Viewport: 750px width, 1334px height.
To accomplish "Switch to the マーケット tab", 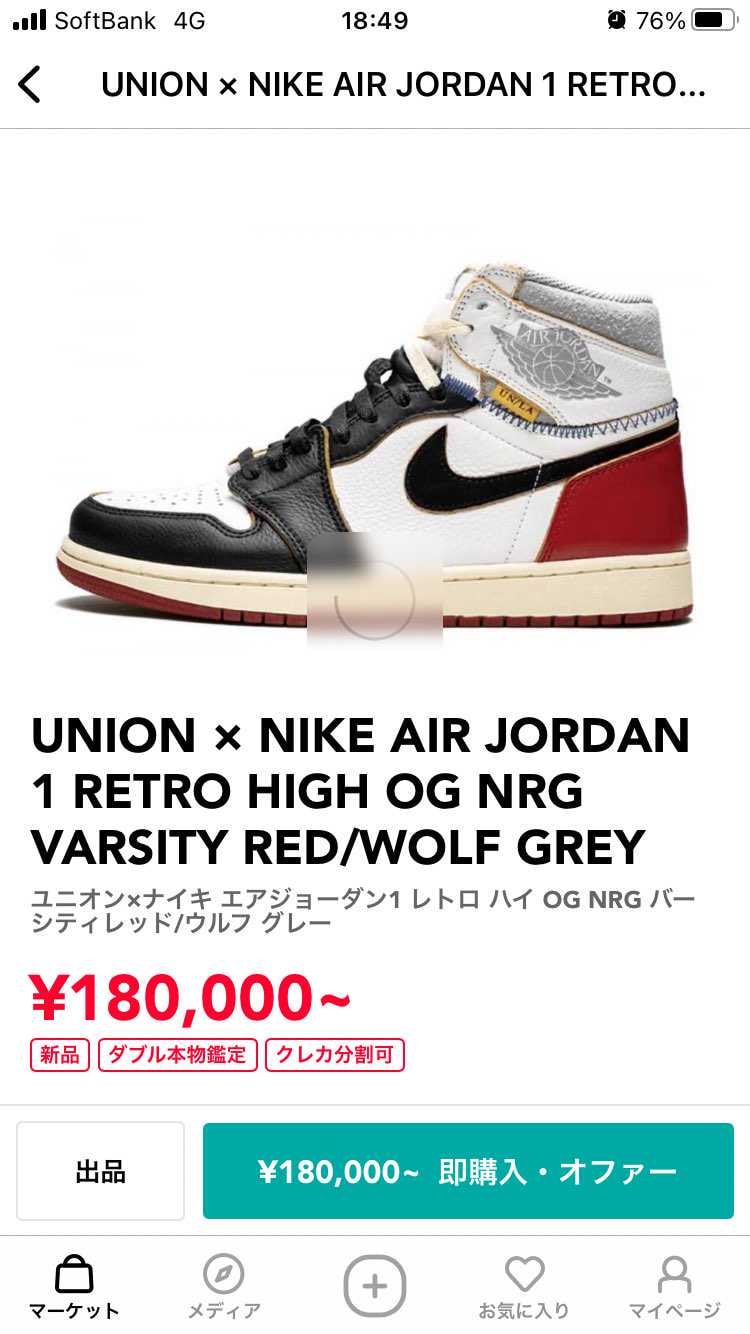I will click(73, 1287).
